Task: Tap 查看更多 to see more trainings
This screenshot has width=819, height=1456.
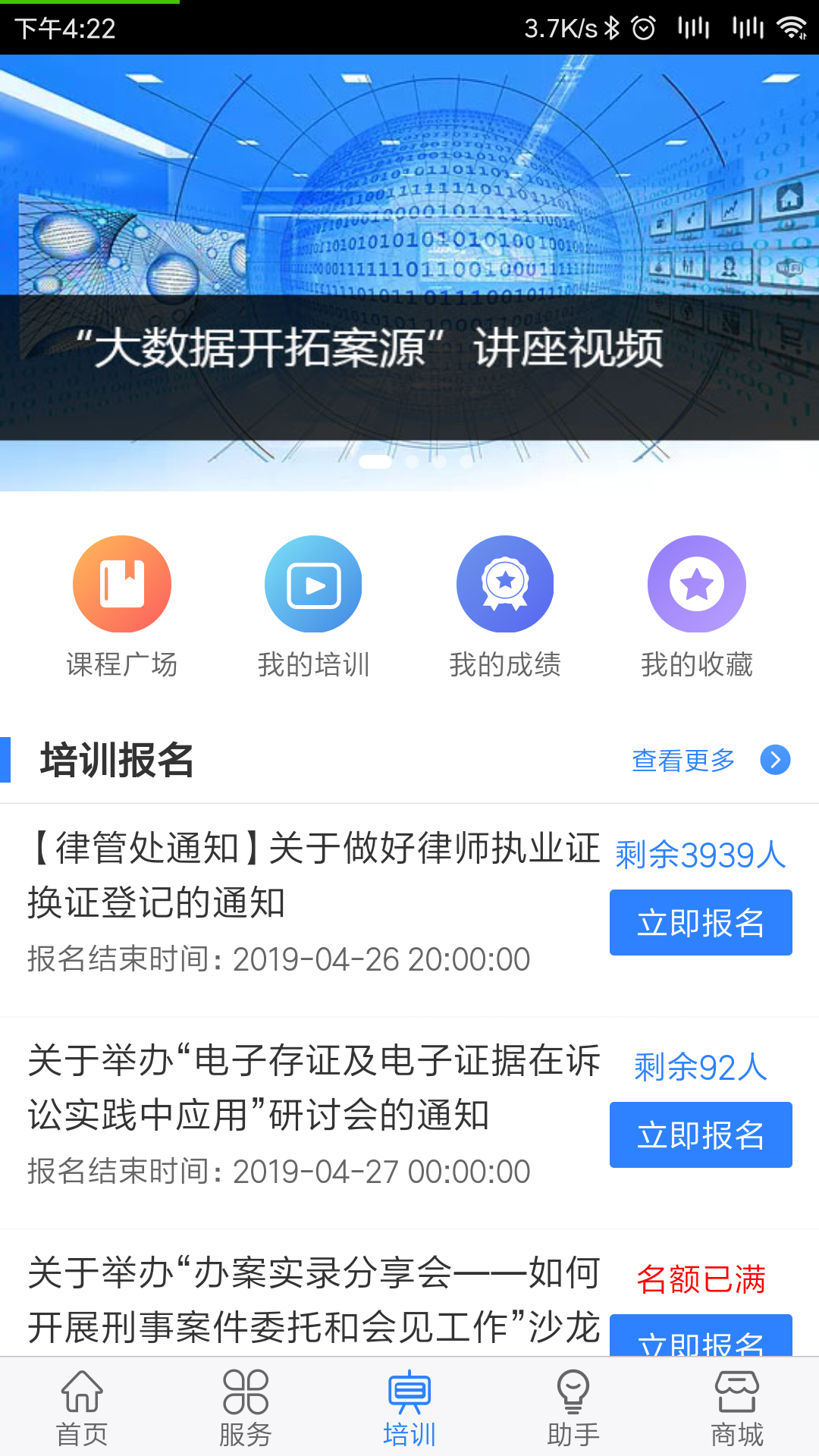Action: (x=681, y=761)
